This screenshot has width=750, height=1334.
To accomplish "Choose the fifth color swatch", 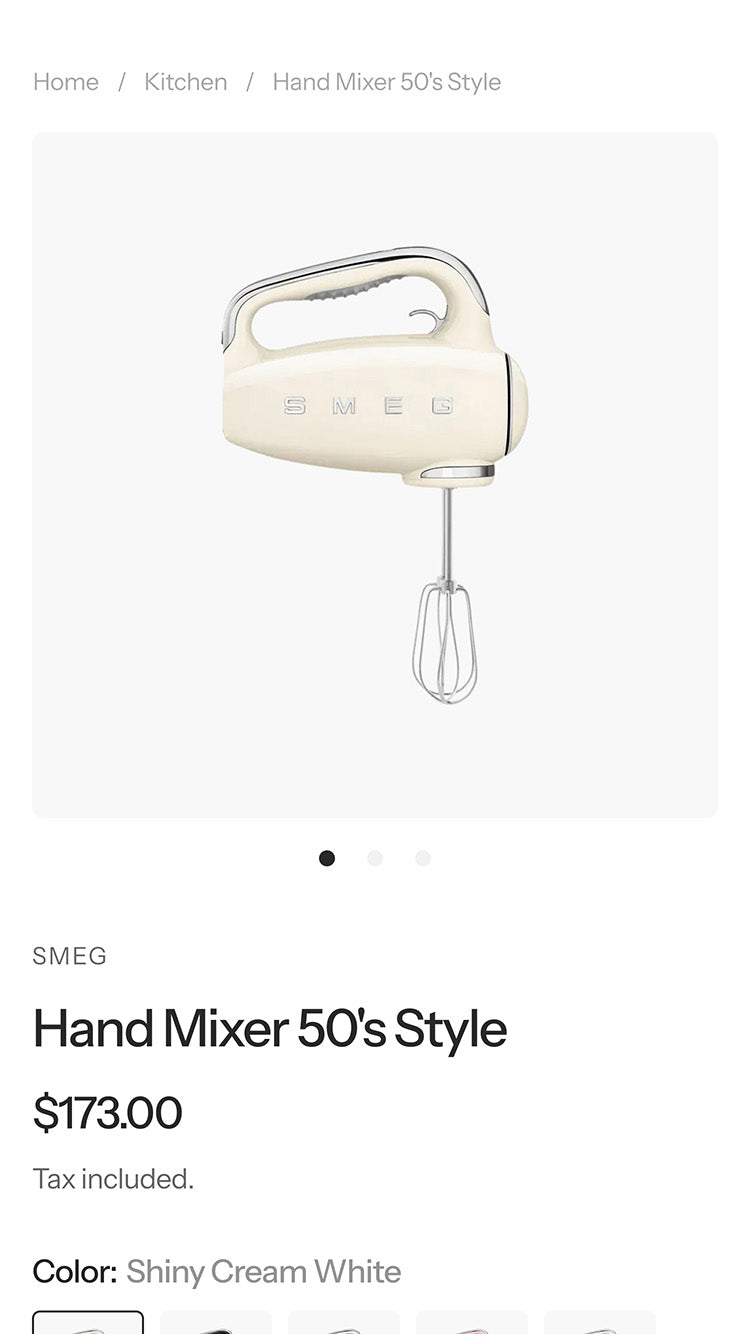I will pyautogui.click(x=600, y=1322).
